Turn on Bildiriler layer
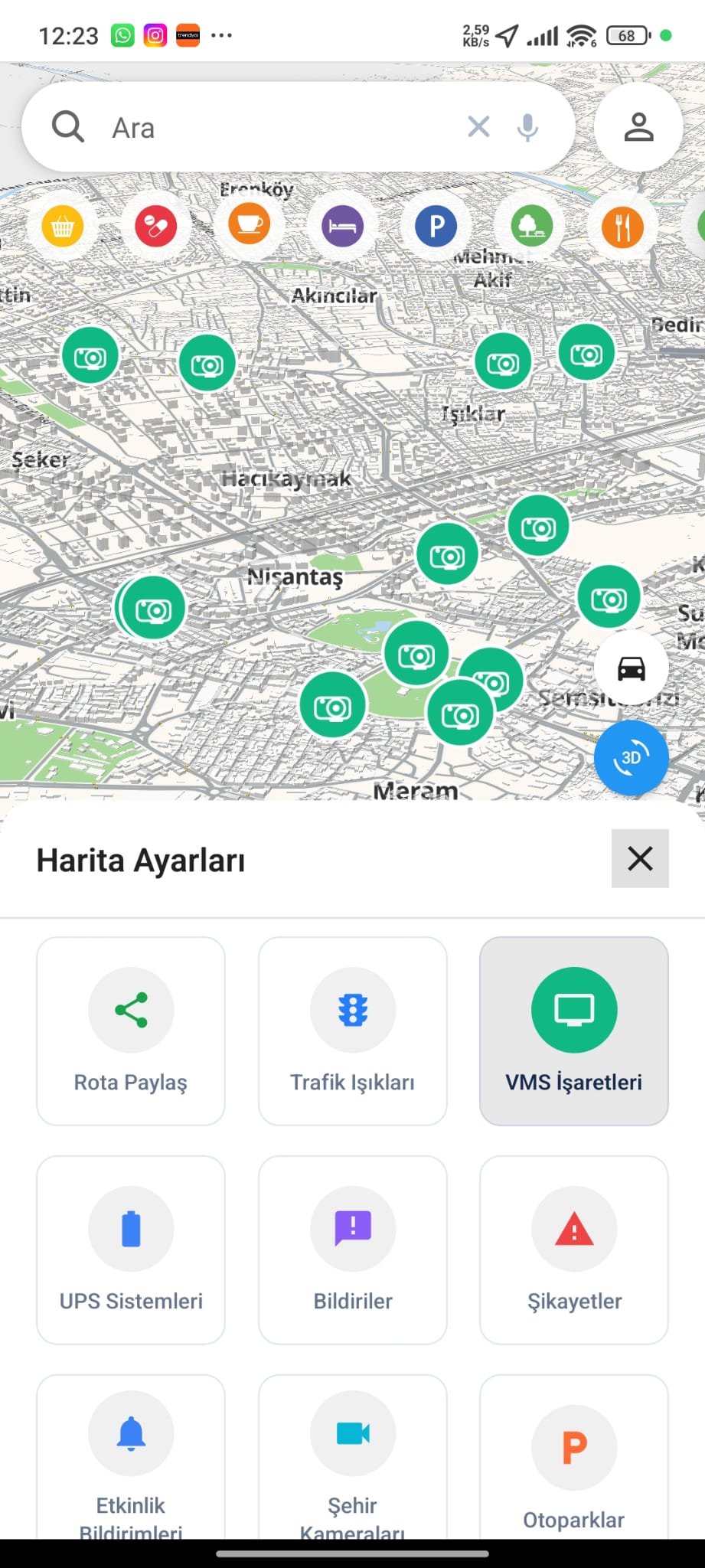The image size is (705, 1568). [353, 1250]
